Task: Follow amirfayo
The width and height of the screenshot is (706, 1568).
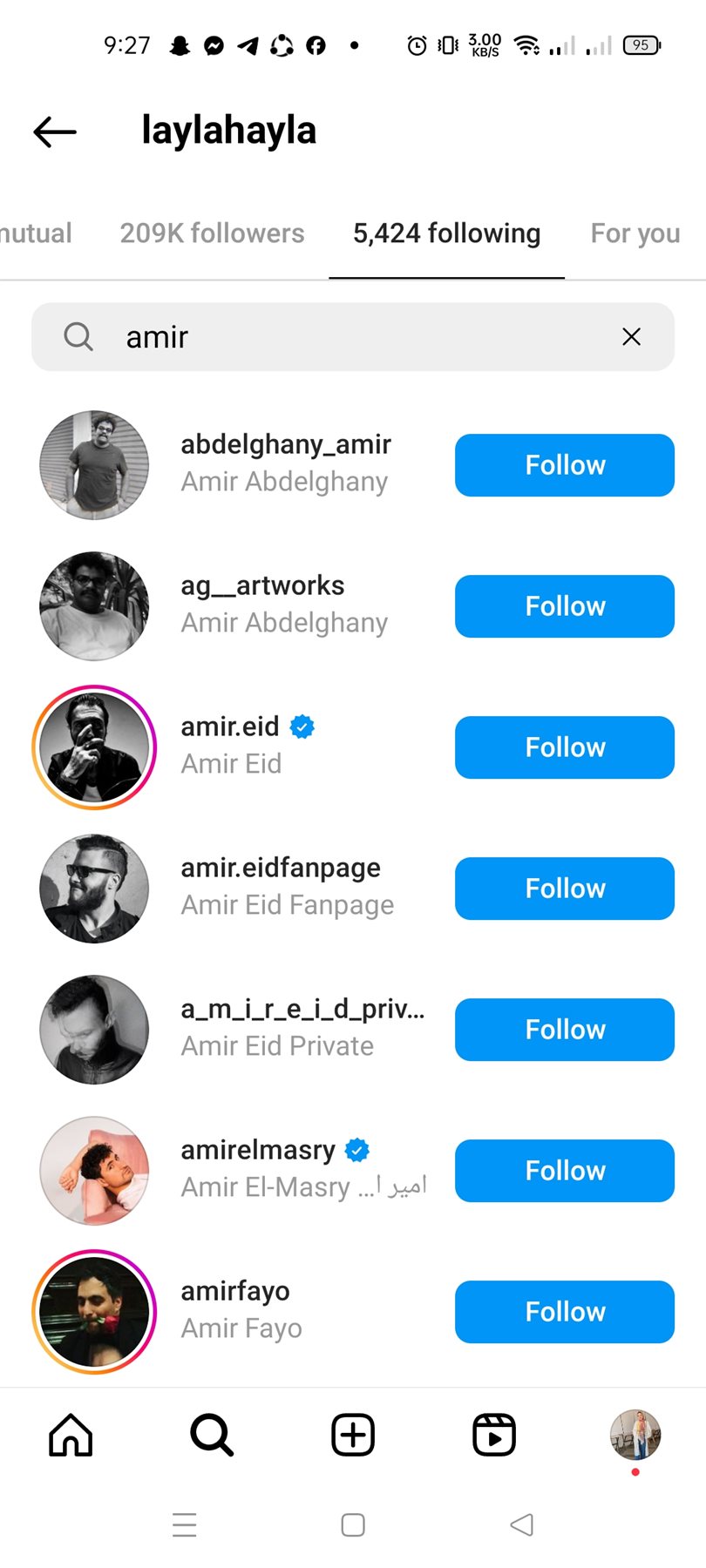Action: [x=564, y=1312]
